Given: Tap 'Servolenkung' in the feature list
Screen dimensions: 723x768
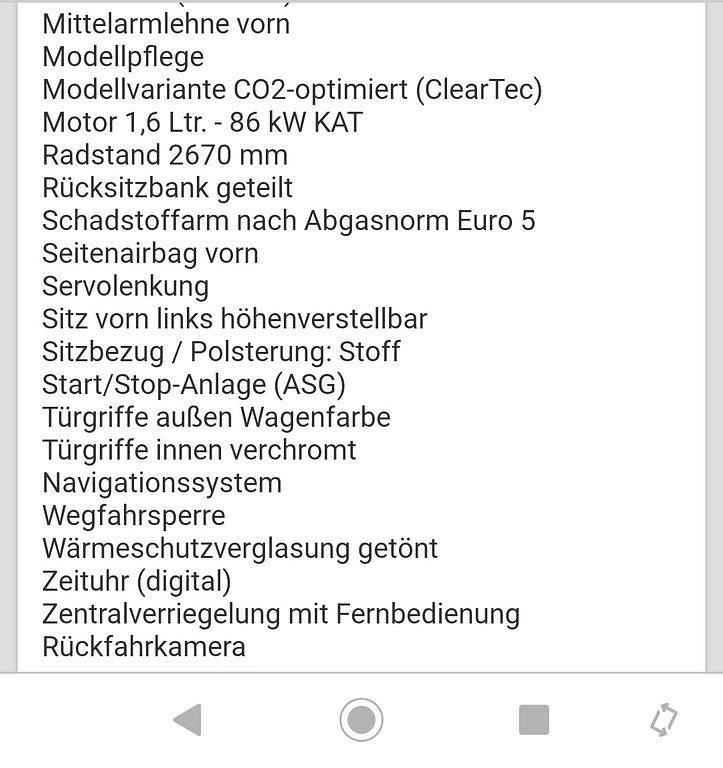Looking at the screenshot, I should pos(125,286).
